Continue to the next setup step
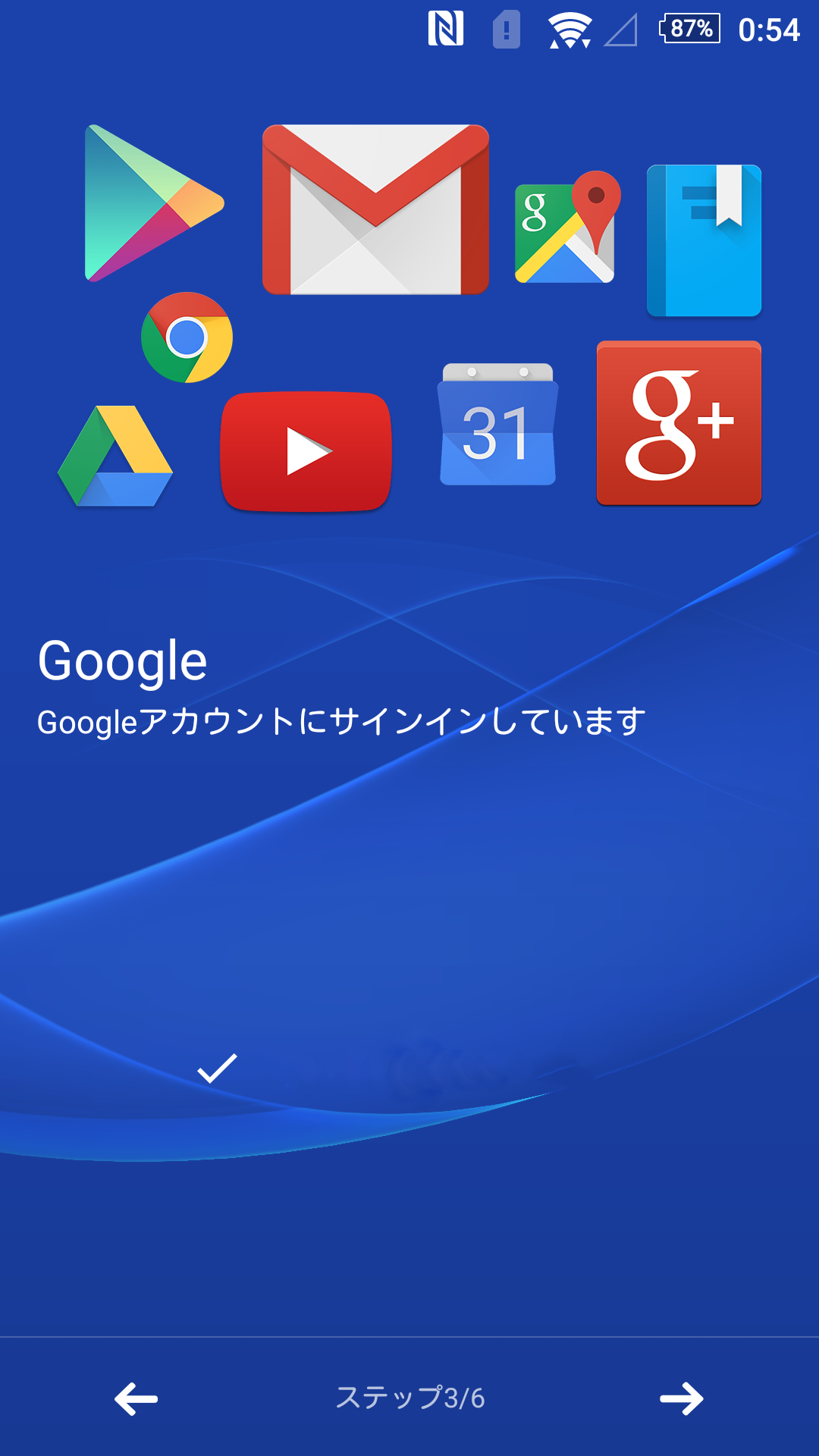The width and height of the screenshot is (819, 1456). (682, 1398)
